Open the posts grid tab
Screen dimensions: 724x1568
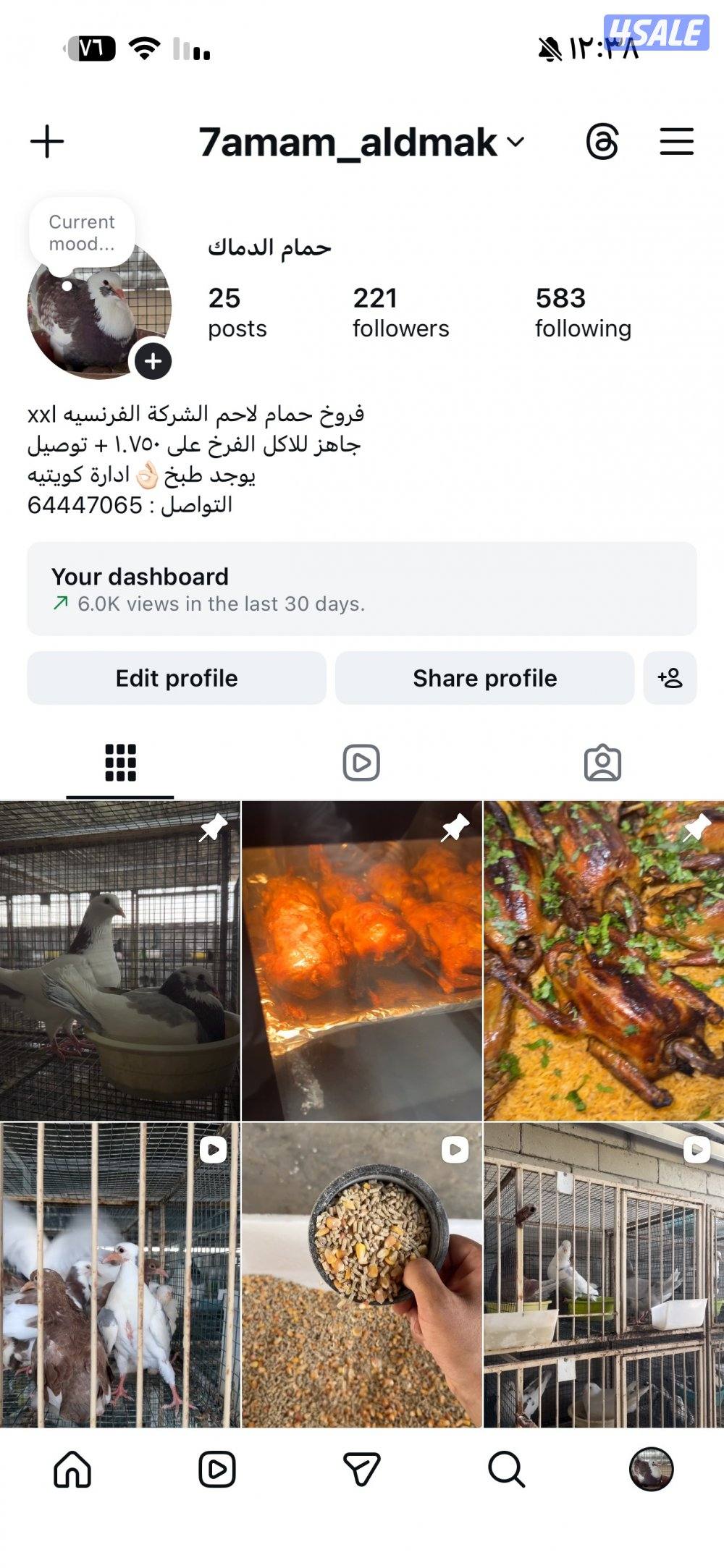tap(121, 761)
